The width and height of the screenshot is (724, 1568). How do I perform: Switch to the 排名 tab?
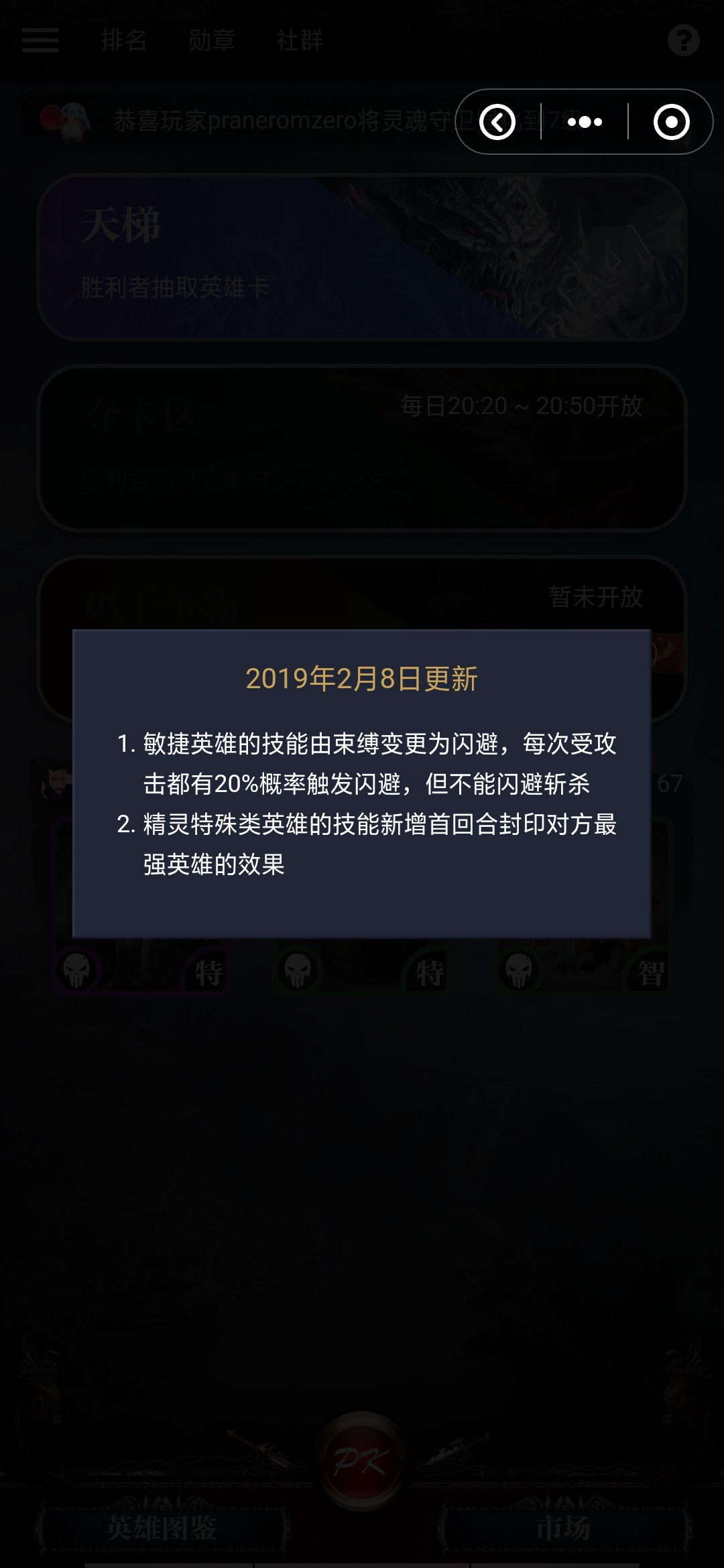124,41
